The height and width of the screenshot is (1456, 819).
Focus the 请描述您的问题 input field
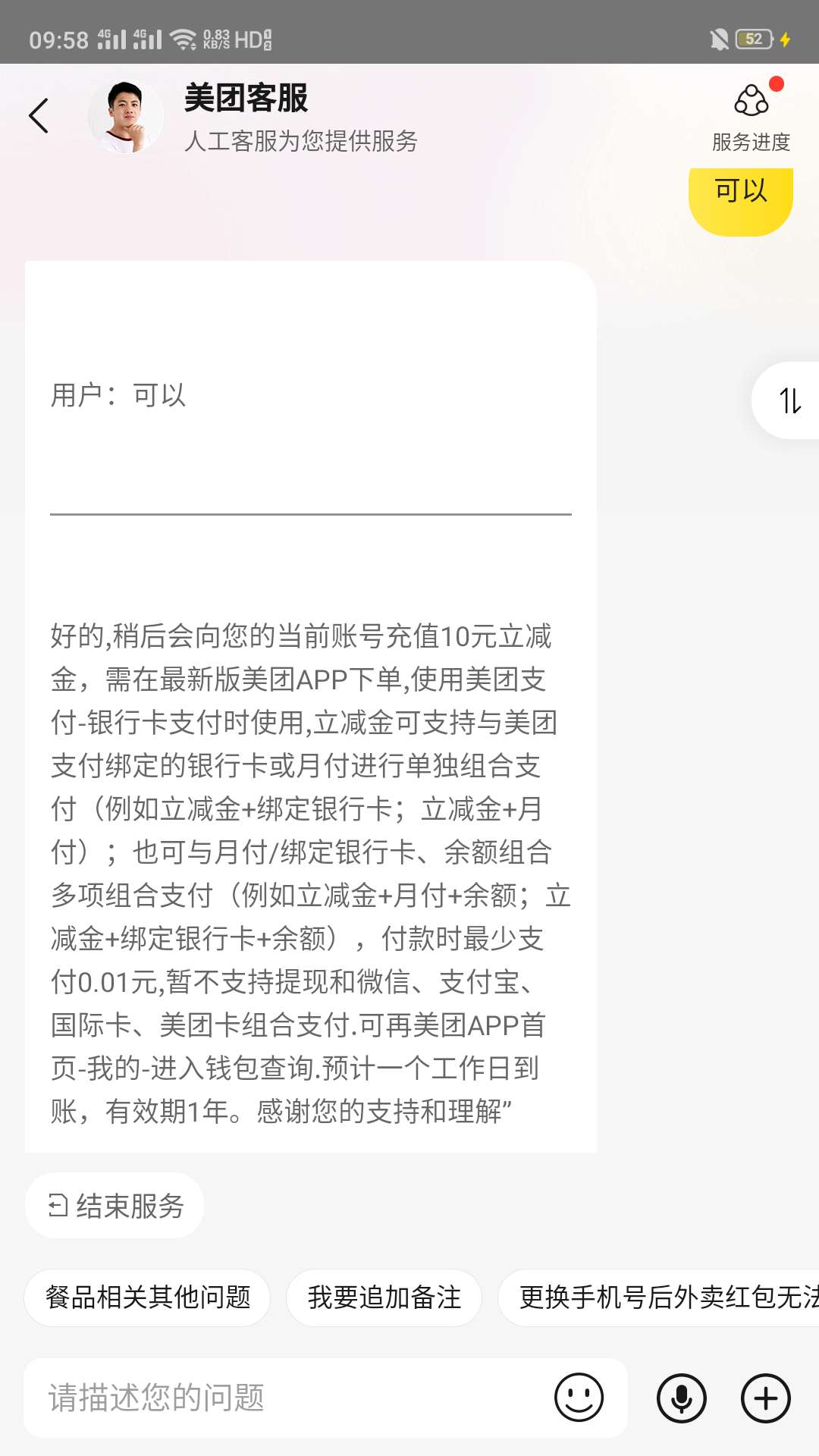[288, 1398]
